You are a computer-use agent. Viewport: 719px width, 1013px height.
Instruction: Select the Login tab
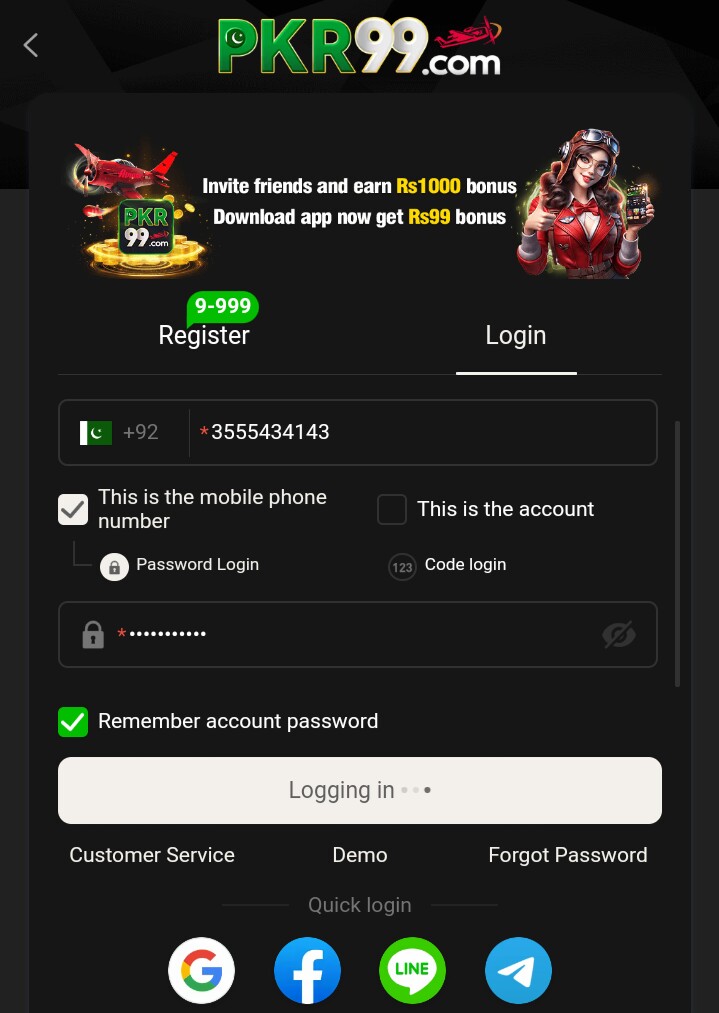click(516, 336)
